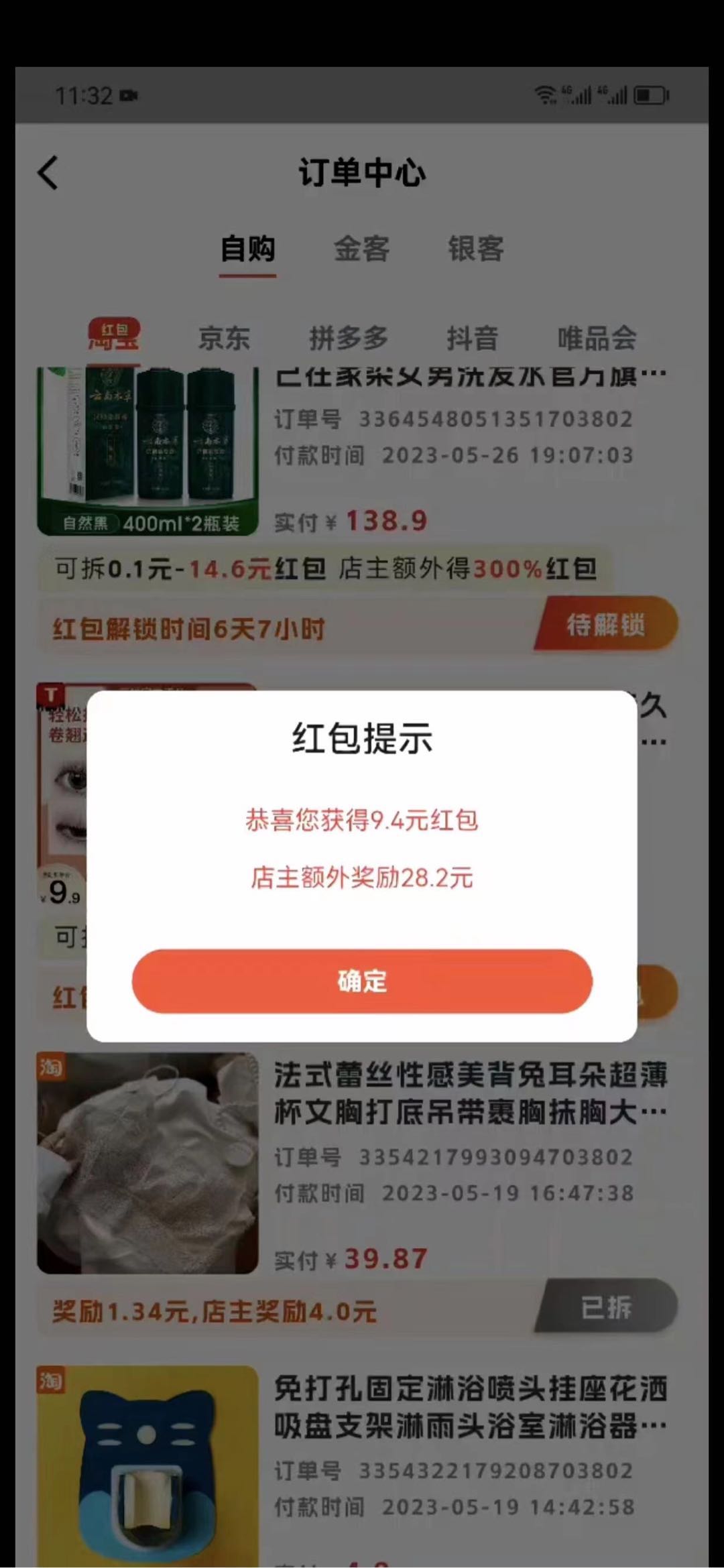Image resolution: width=724 pixels, height=1568 pixels.
Task: Go back using the top-left arrow
Action: 48,173
